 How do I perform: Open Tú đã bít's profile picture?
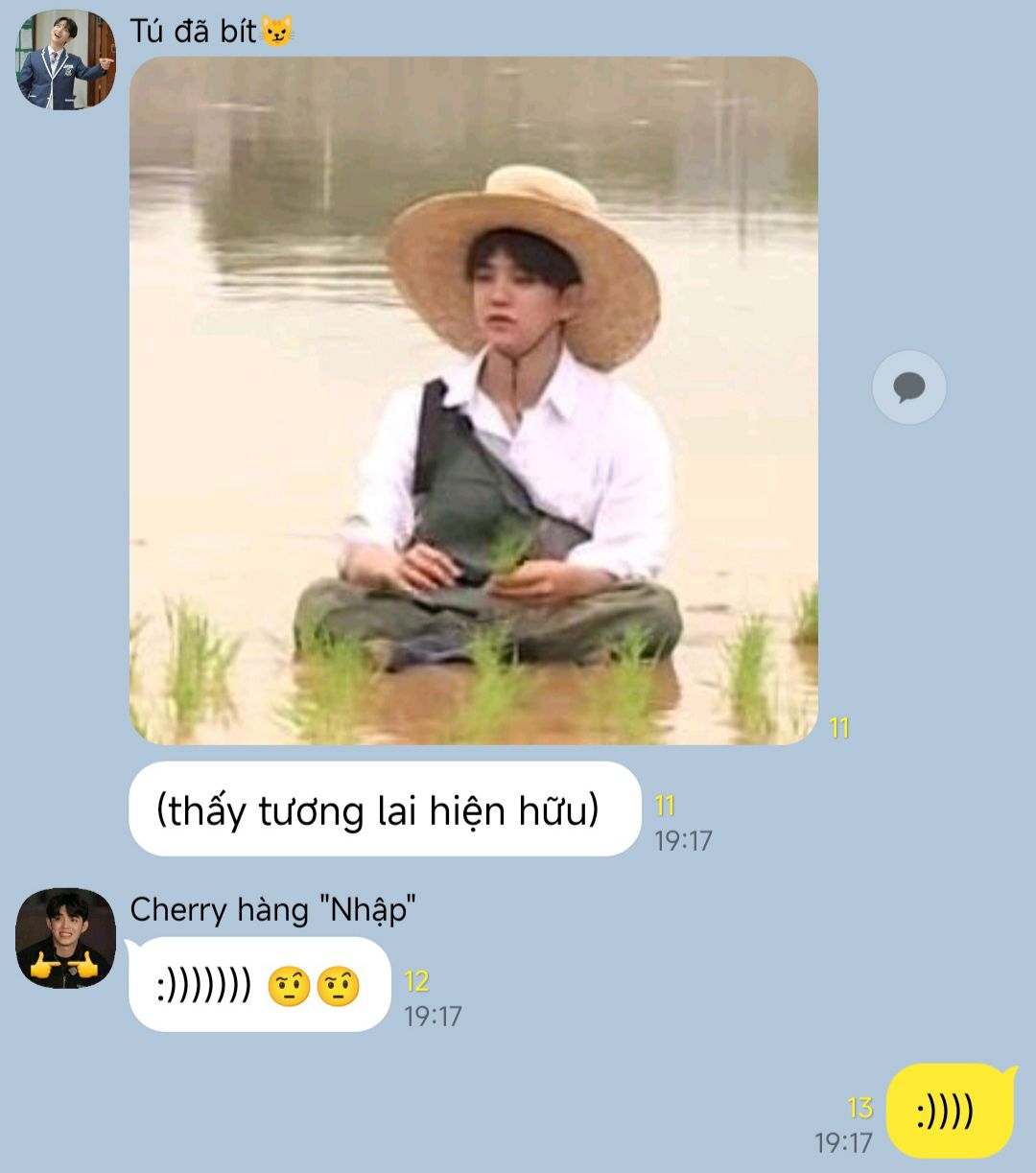pos(65,60)
